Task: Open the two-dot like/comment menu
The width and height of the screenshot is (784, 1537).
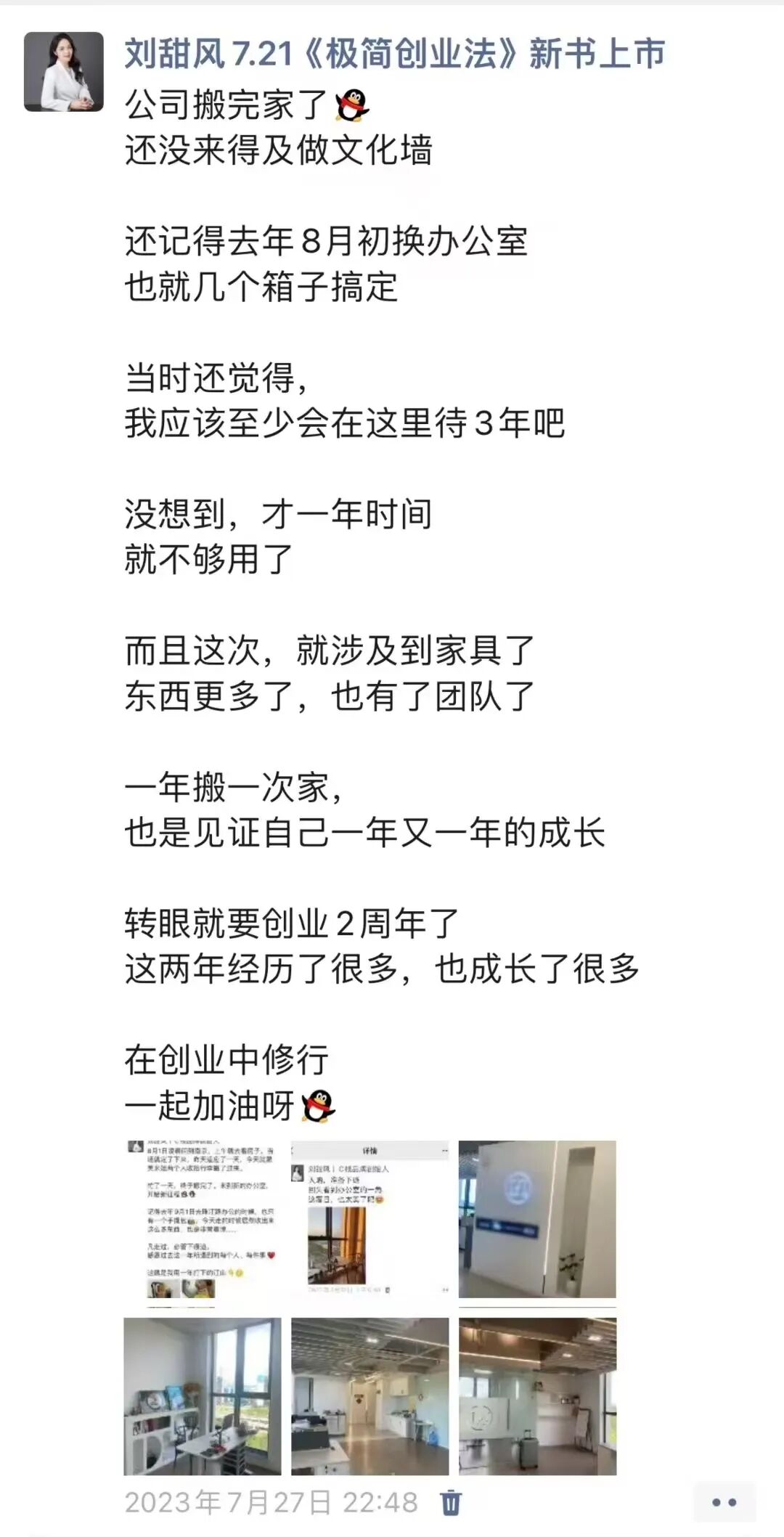Action: 724,1502
